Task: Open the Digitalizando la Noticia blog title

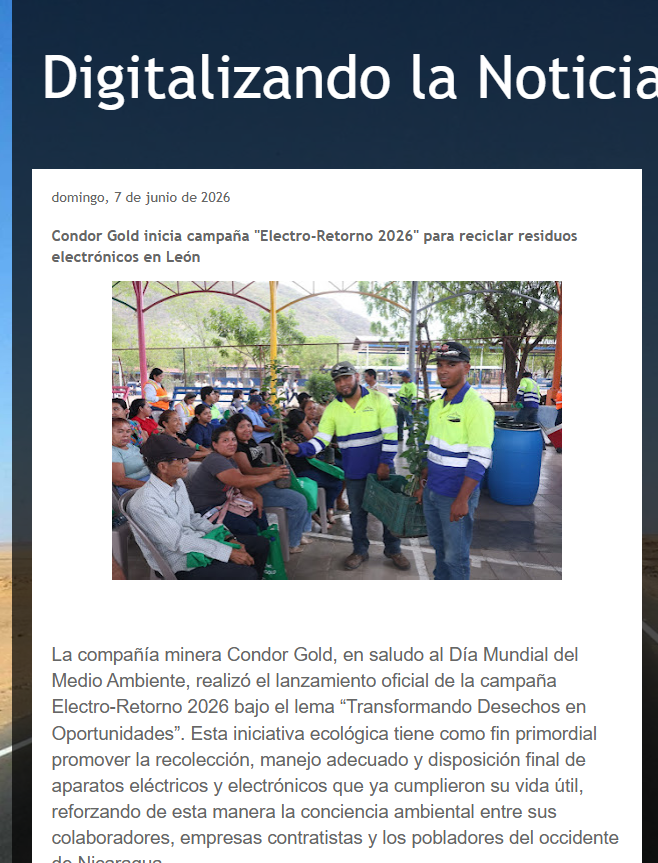Action: coord(350,78)
